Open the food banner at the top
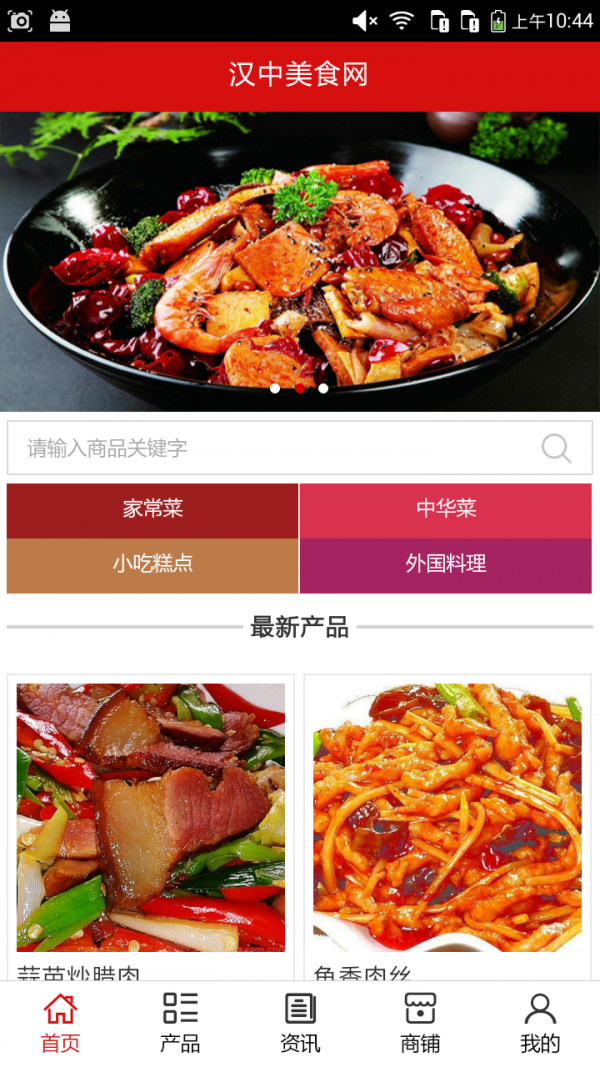Viewport: 600px width, 1067px height. point(300,260)
